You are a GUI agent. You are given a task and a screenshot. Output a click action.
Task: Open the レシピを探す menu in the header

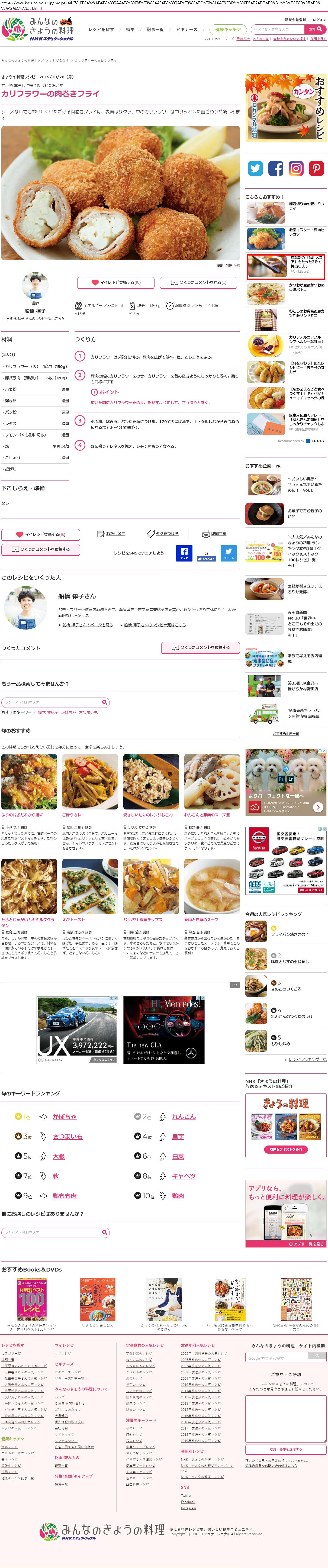pyautogui.click(x=101, y=29)
